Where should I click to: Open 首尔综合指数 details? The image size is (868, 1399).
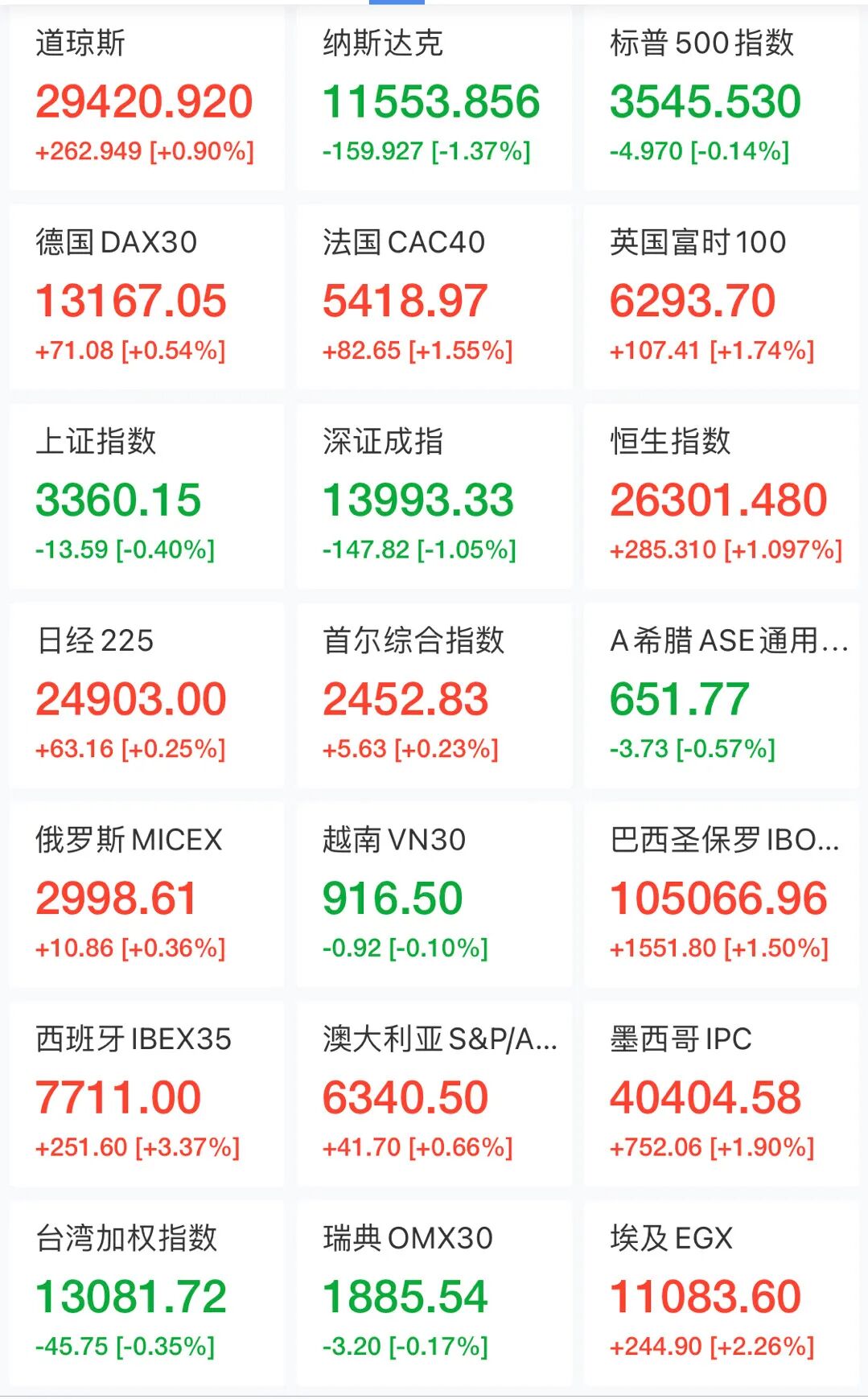(434, 696)
